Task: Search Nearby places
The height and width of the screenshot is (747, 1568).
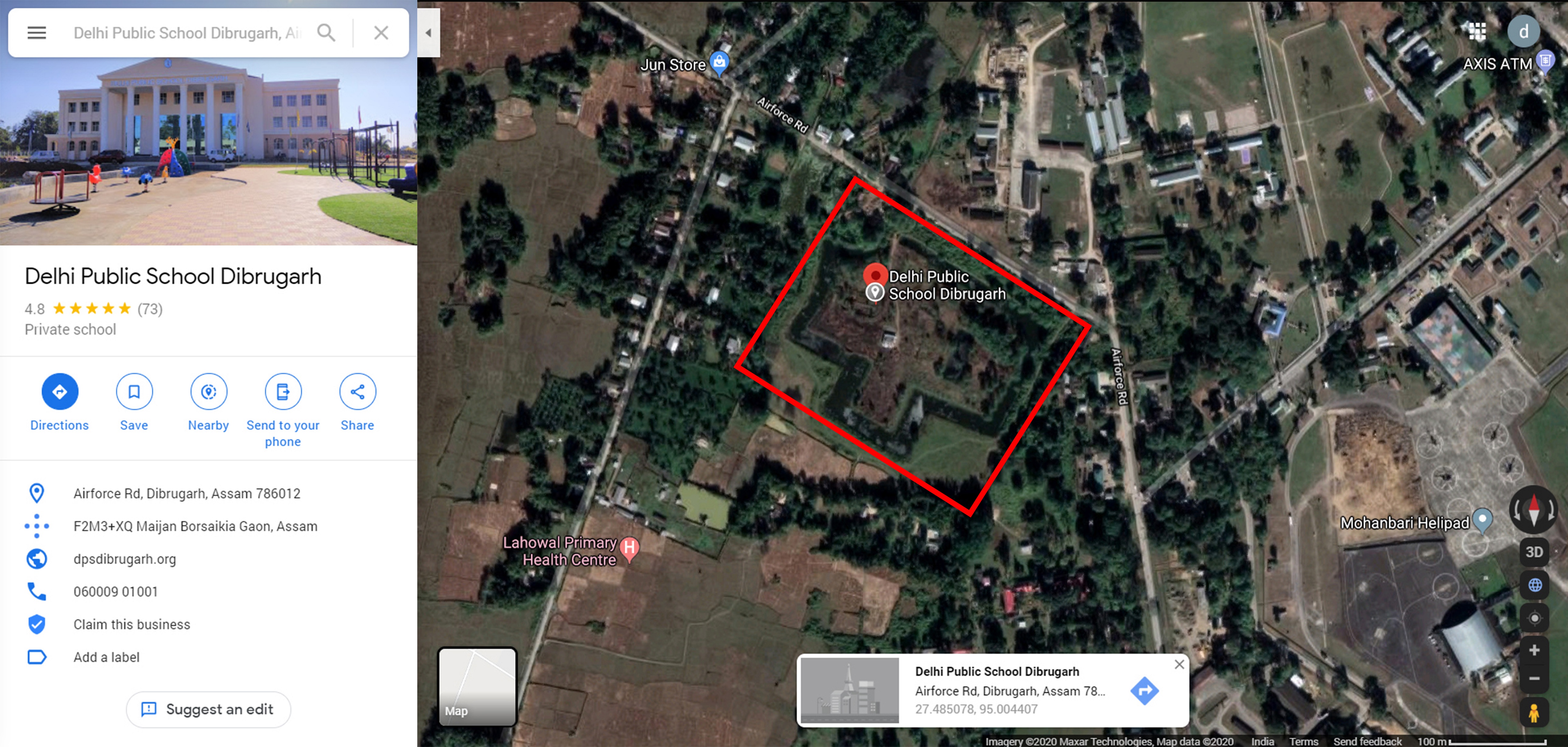Action: pyautogui.click(x=208, y=391)
